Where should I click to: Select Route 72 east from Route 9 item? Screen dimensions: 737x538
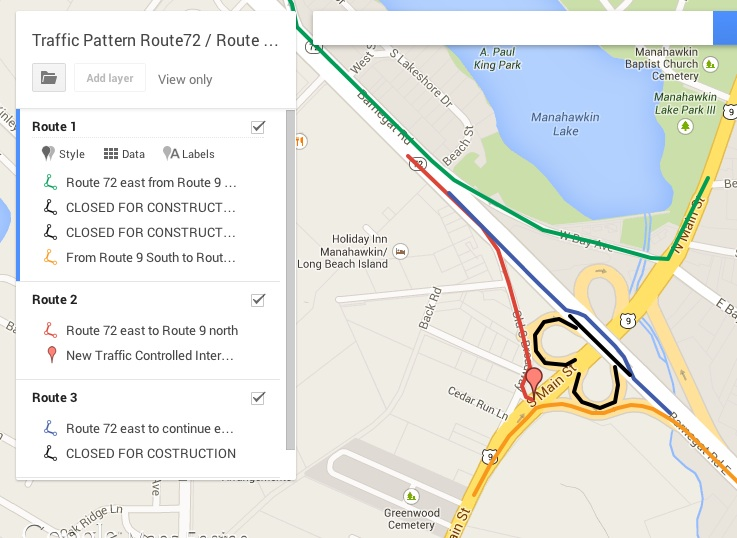(150, 183)
